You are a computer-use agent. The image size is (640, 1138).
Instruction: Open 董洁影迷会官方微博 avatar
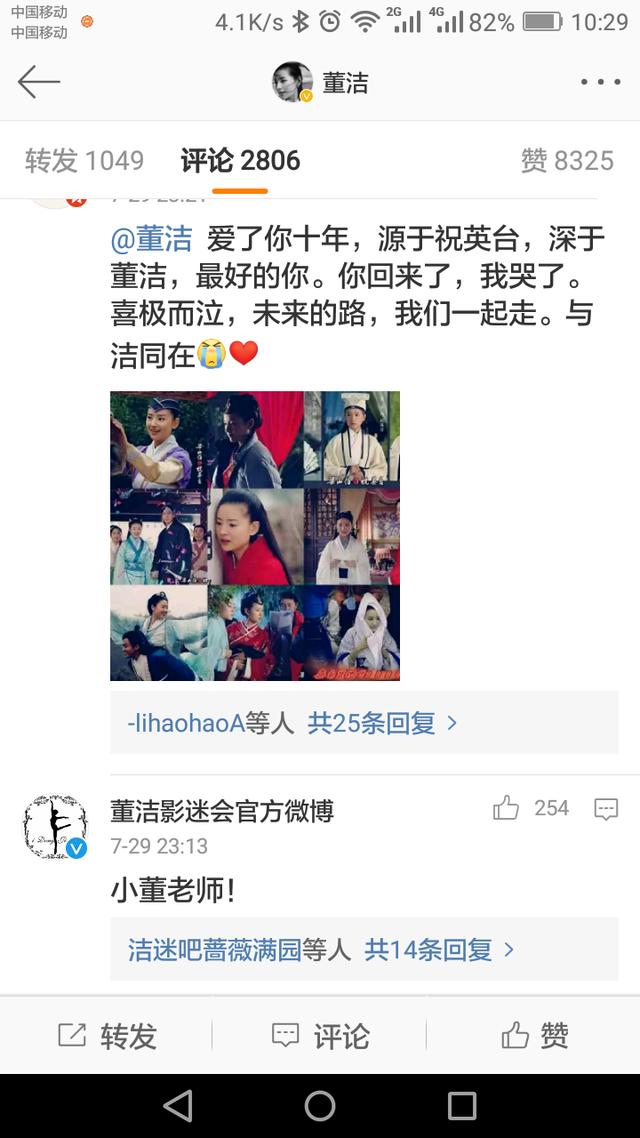click(55, 827)
